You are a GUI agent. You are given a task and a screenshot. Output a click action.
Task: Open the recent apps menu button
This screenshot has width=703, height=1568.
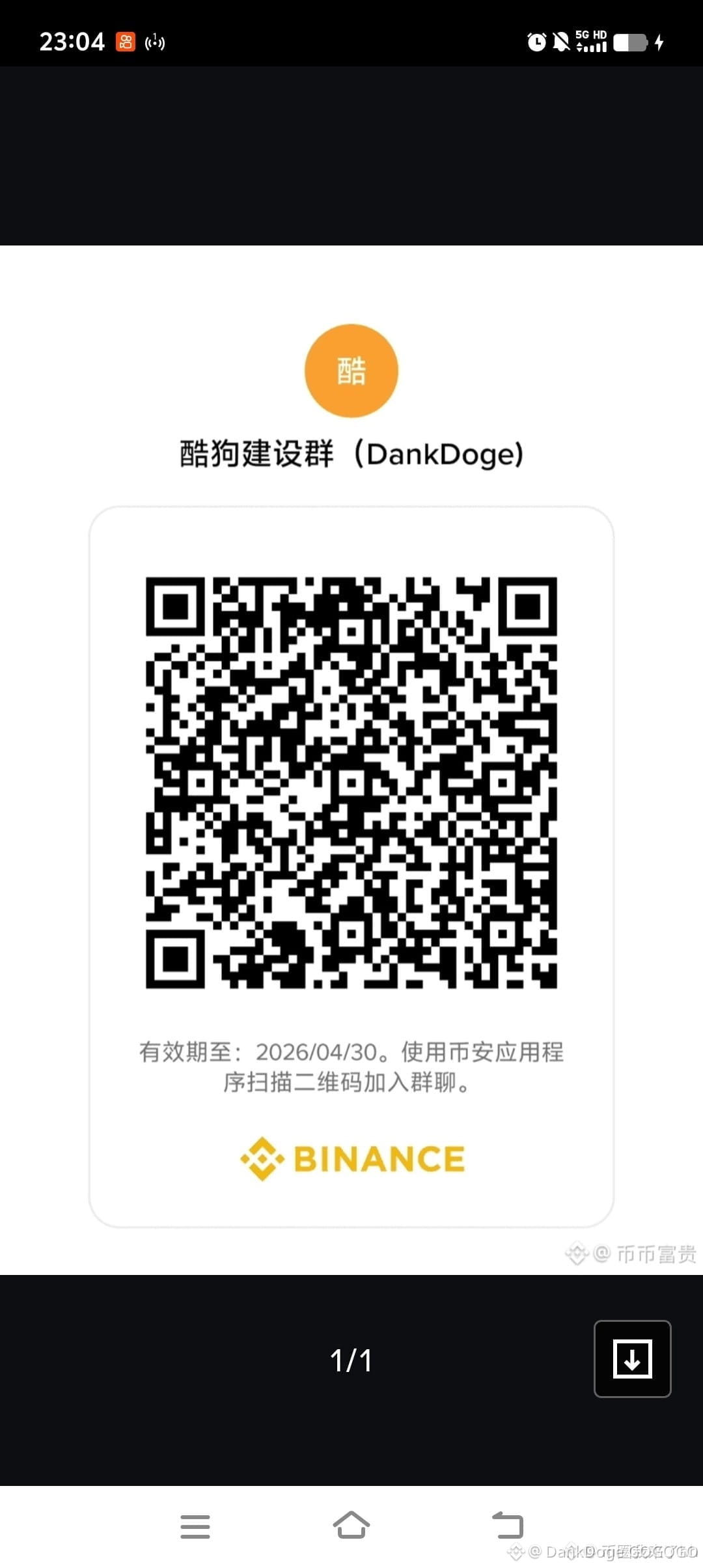pyautogui.click(x=195, y=1526)
